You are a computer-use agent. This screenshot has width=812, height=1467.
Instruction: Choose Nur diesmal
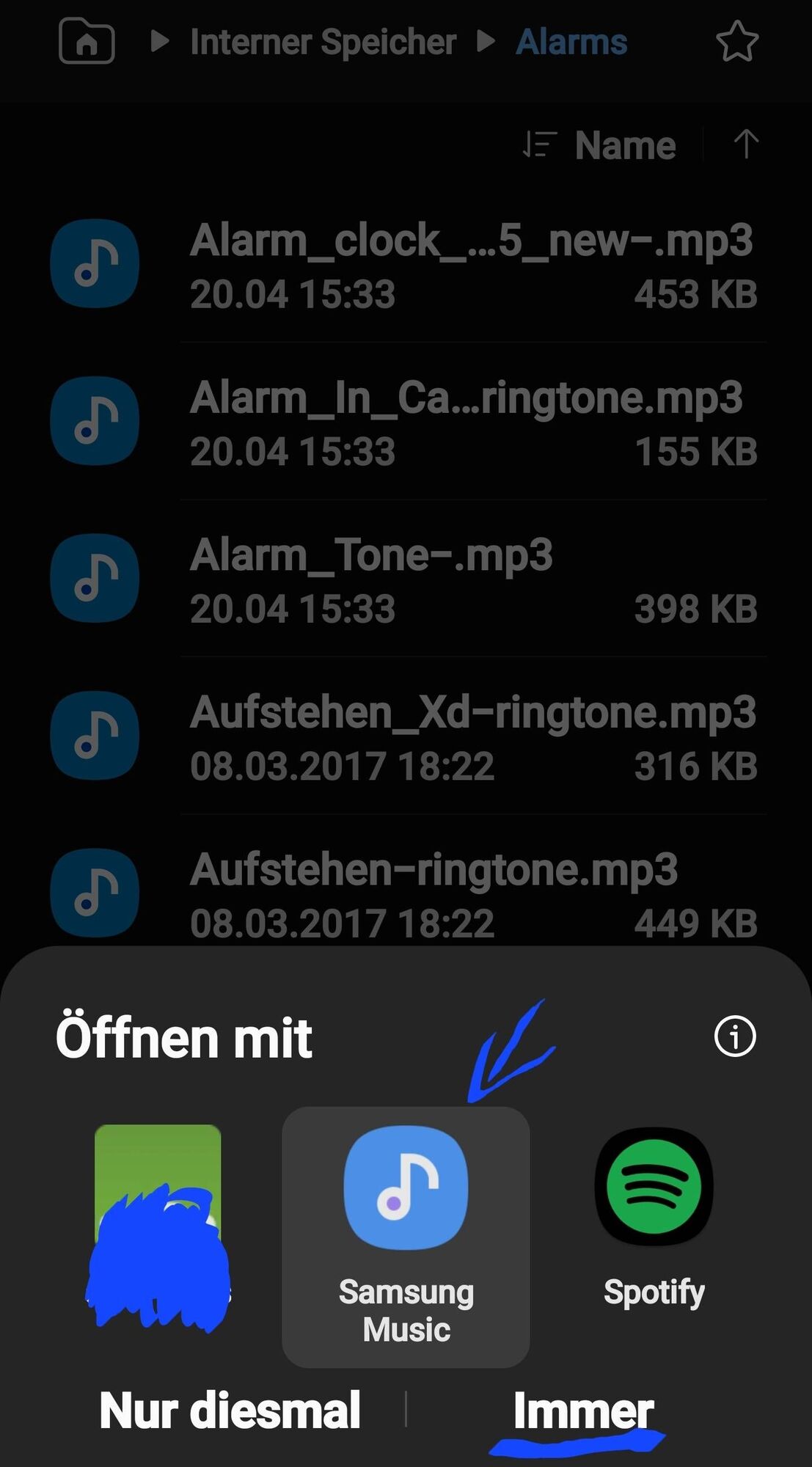click(x=230, y=1410)
